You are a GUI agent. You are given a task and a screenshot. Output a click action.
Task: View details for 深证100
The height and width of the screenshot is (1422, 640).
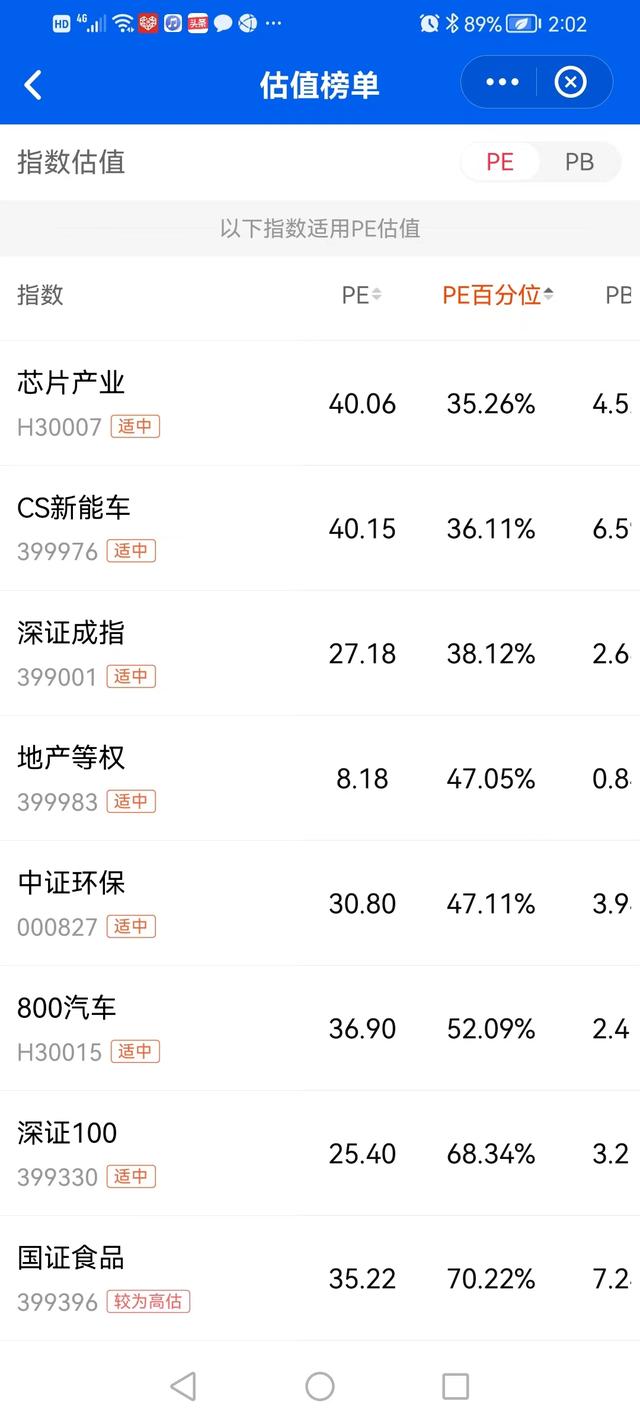(320, 1153)
